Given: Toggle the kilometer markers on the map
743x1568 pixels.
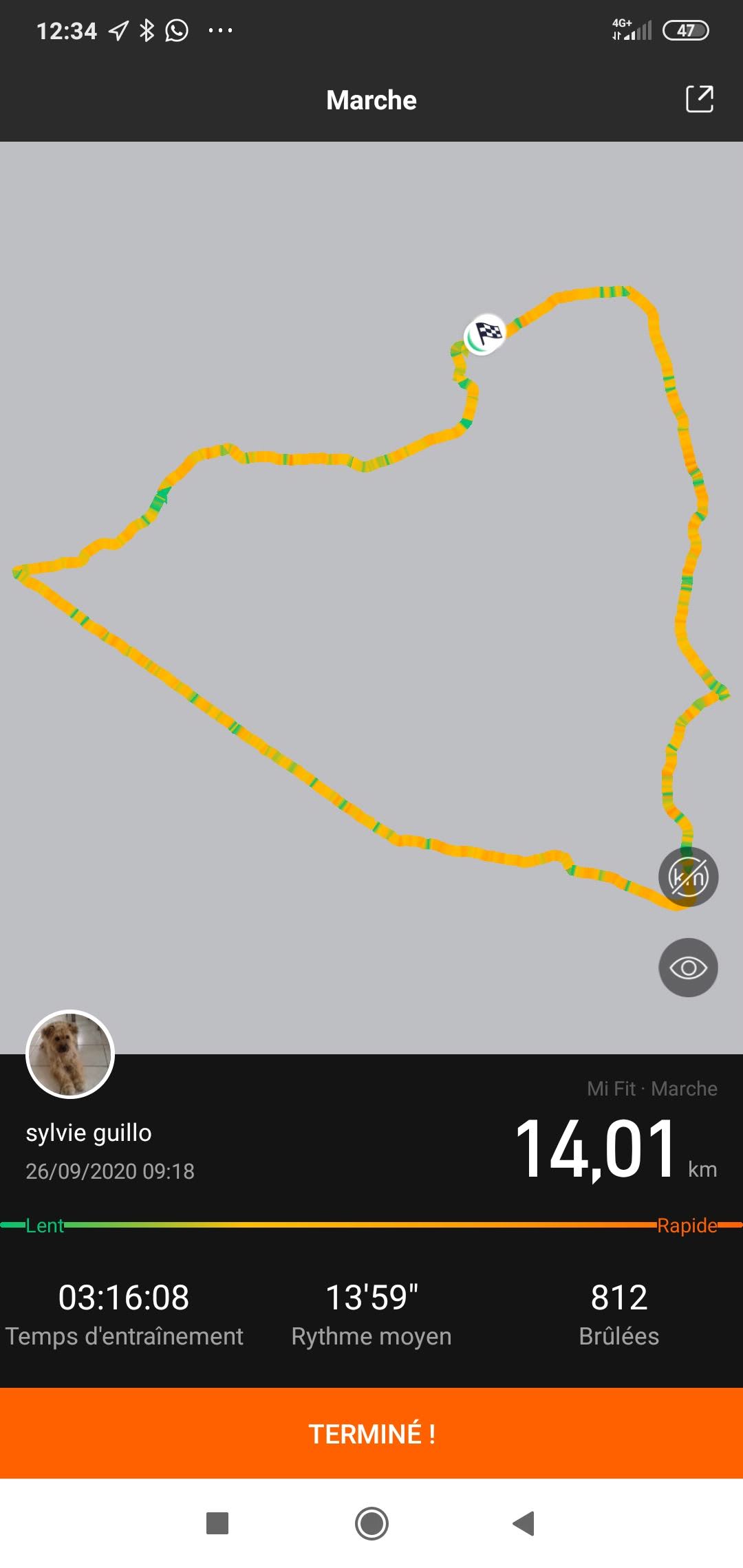Looking at the screenshot, I should [689, 877].
